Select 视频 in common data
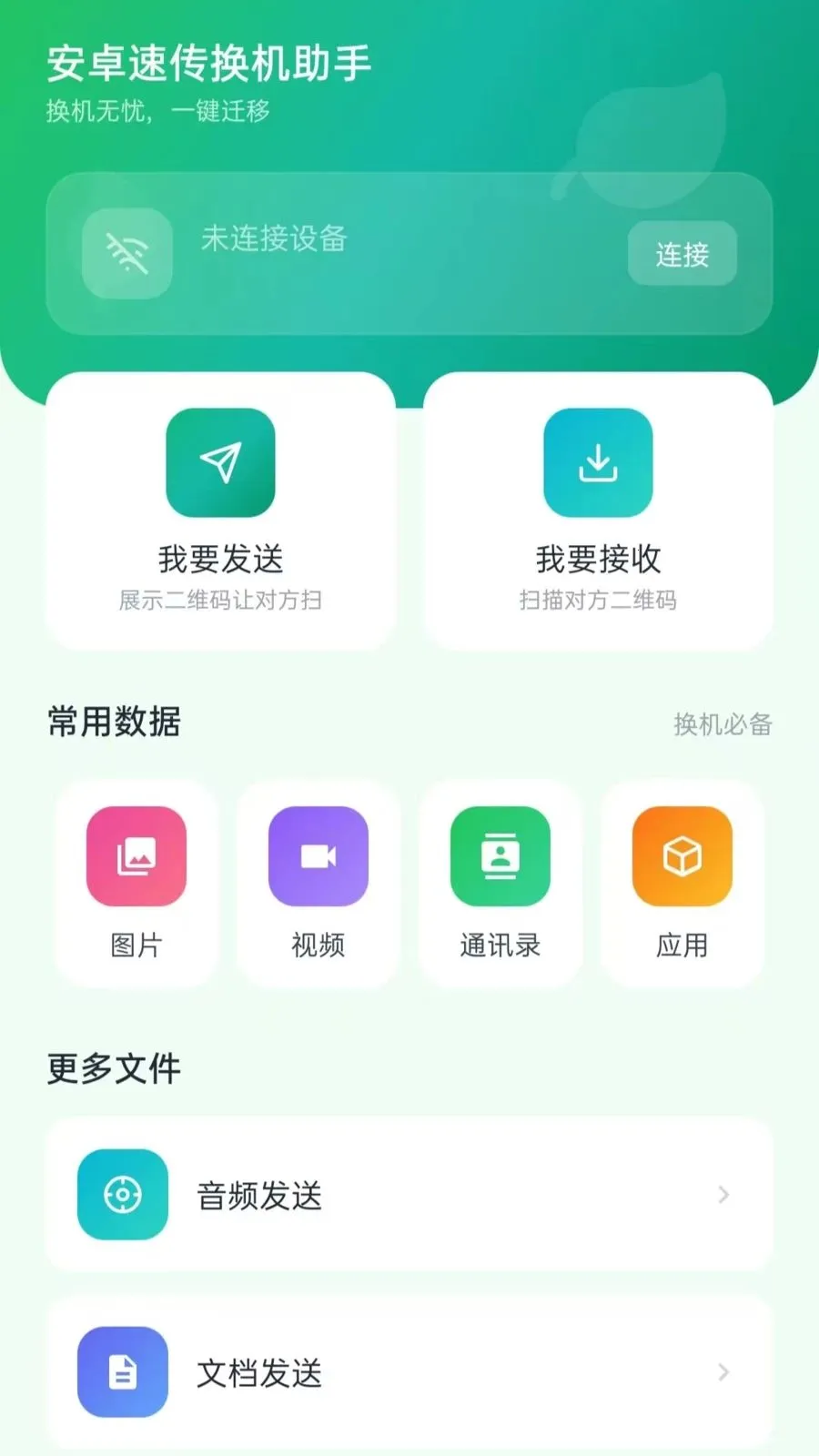Viewport: 819px width, 1456px height. point(318,883)
